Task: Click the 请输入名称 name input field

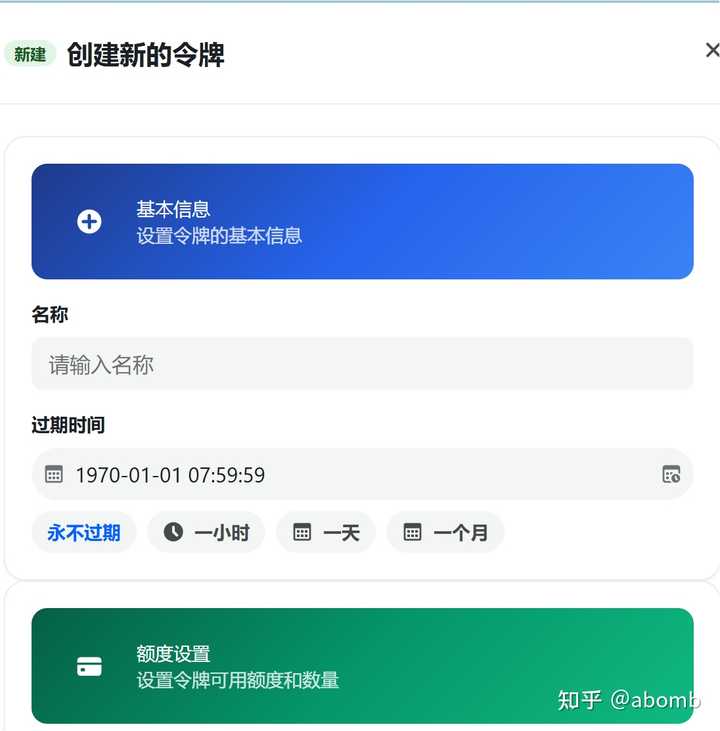Action: [x=361, y=363]
